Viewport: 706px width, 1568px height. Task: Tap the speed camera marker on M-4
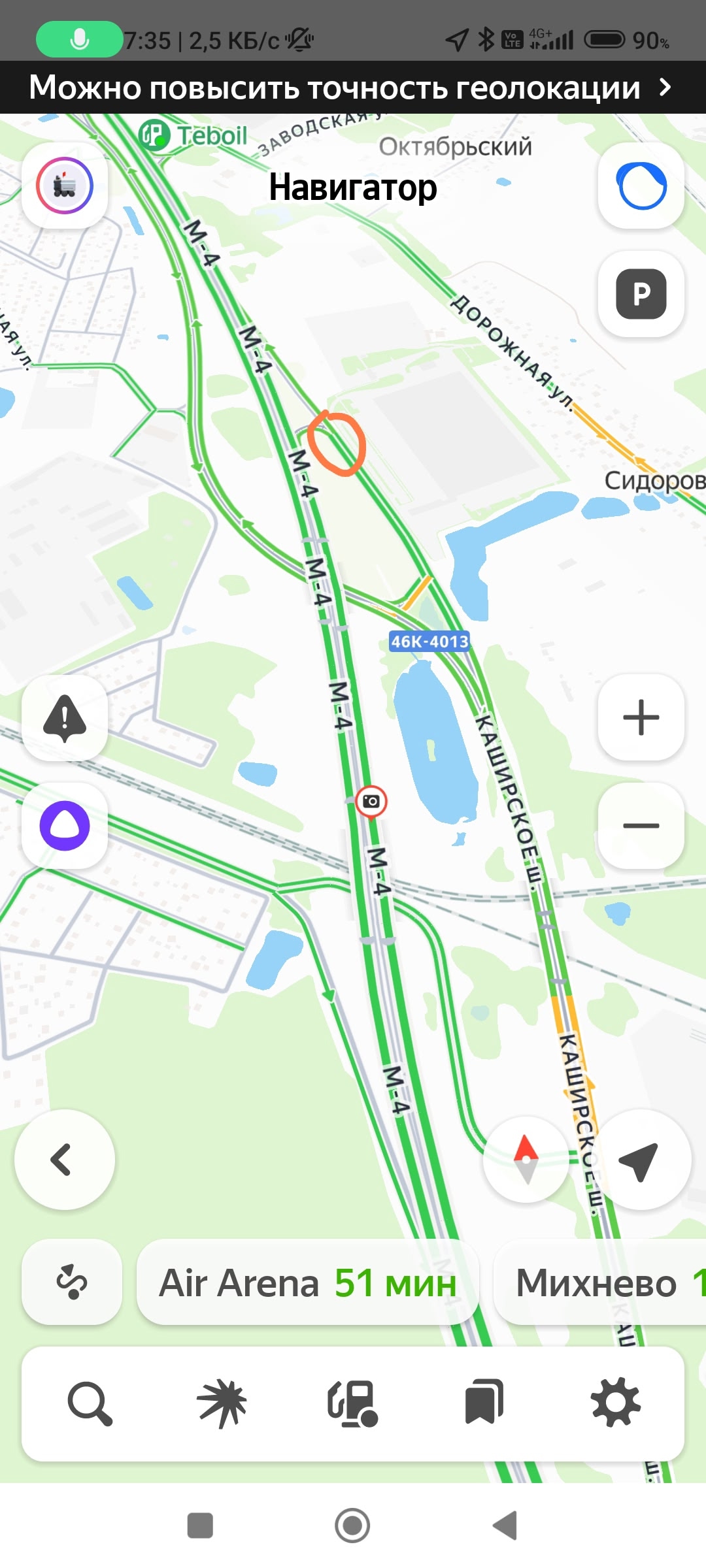371,801
